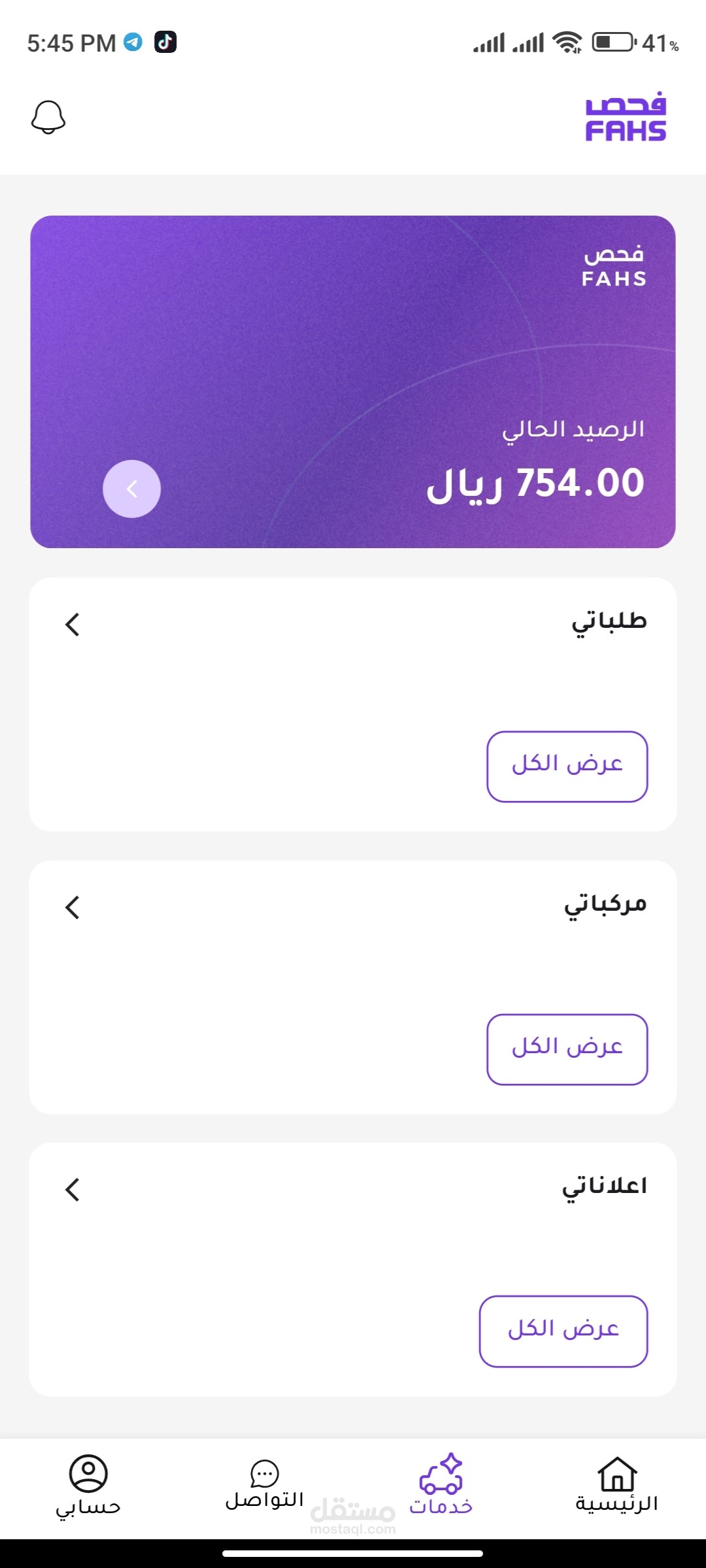Go to the التواصل tab
The width and height of the screenshot is (706, 1568).
tap(265, 1484)
